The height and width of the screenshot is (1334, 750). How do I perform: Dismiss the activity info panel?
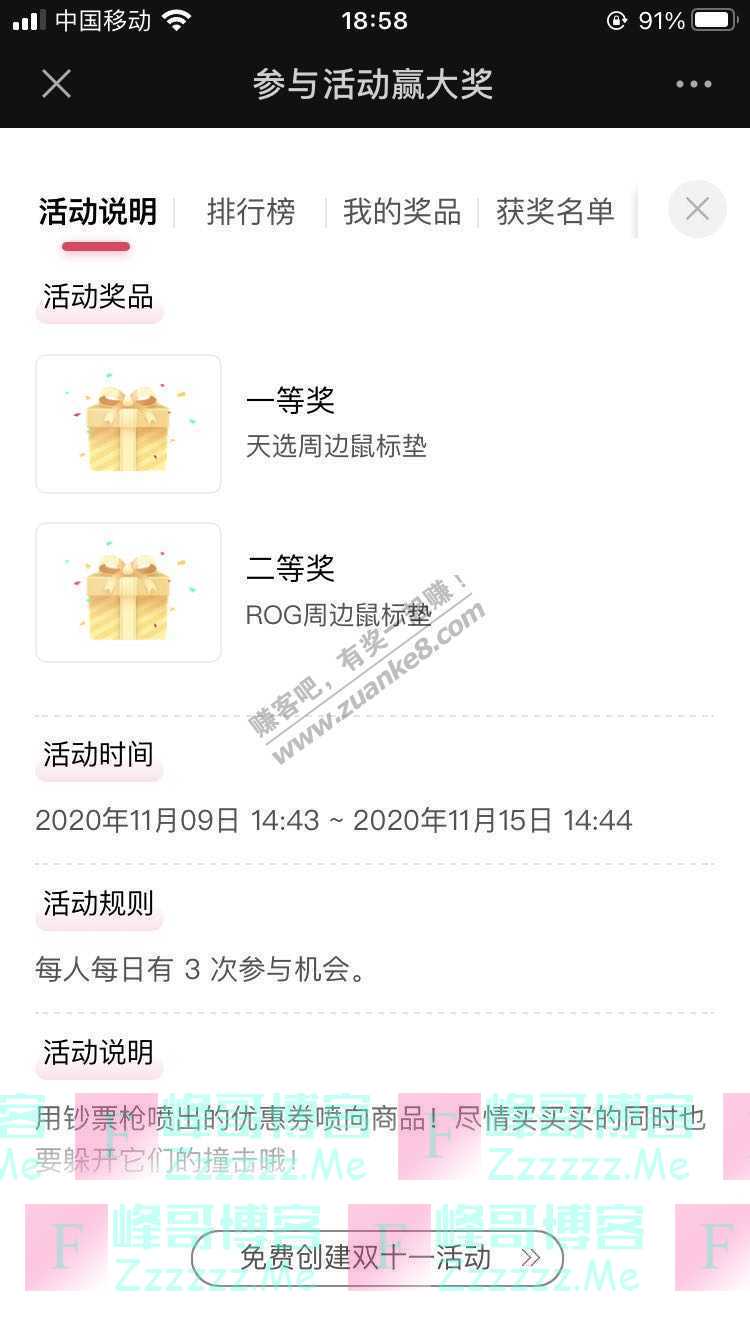point(697,209)
